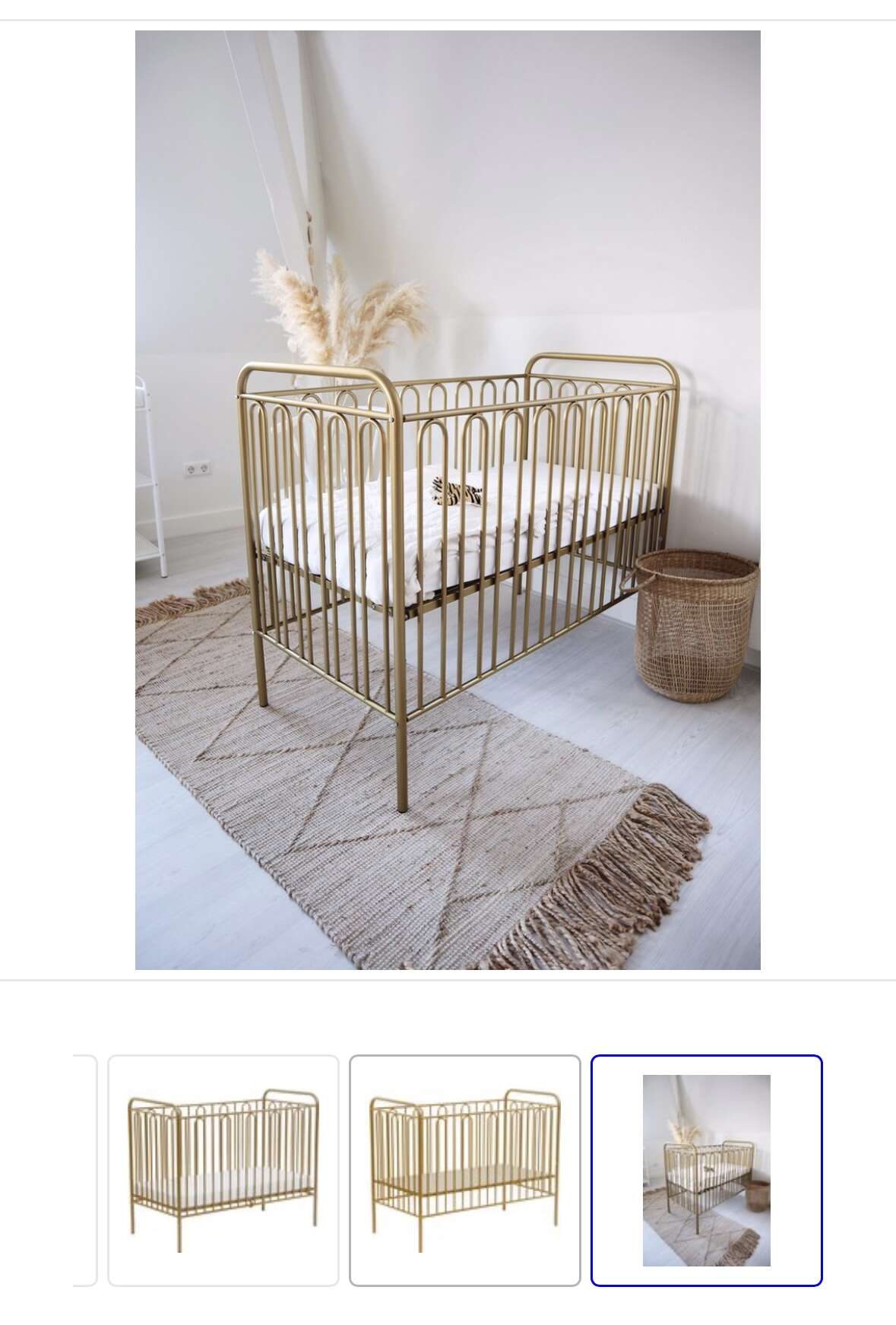Select the thumbnail of crib with white mattress
The image size is (896, 1325).
pyautogui.click(x=223, y=1170)
